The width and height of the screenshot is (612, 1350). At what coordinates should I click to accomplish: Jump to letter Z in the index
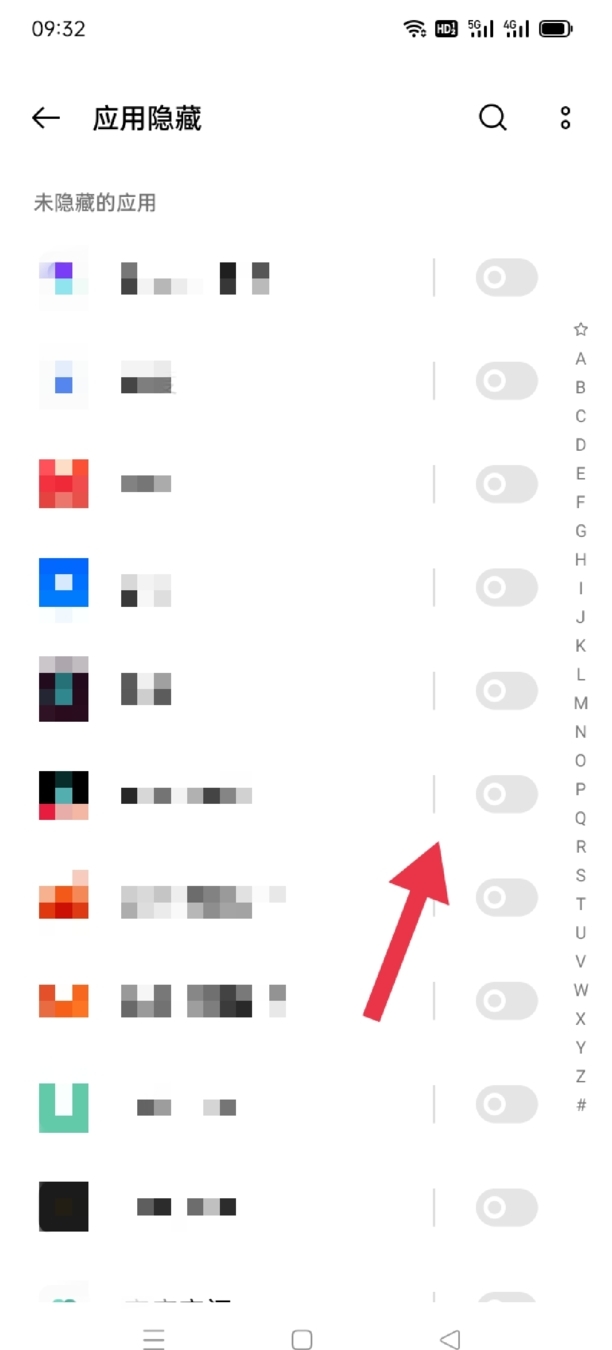[581, 1077]
